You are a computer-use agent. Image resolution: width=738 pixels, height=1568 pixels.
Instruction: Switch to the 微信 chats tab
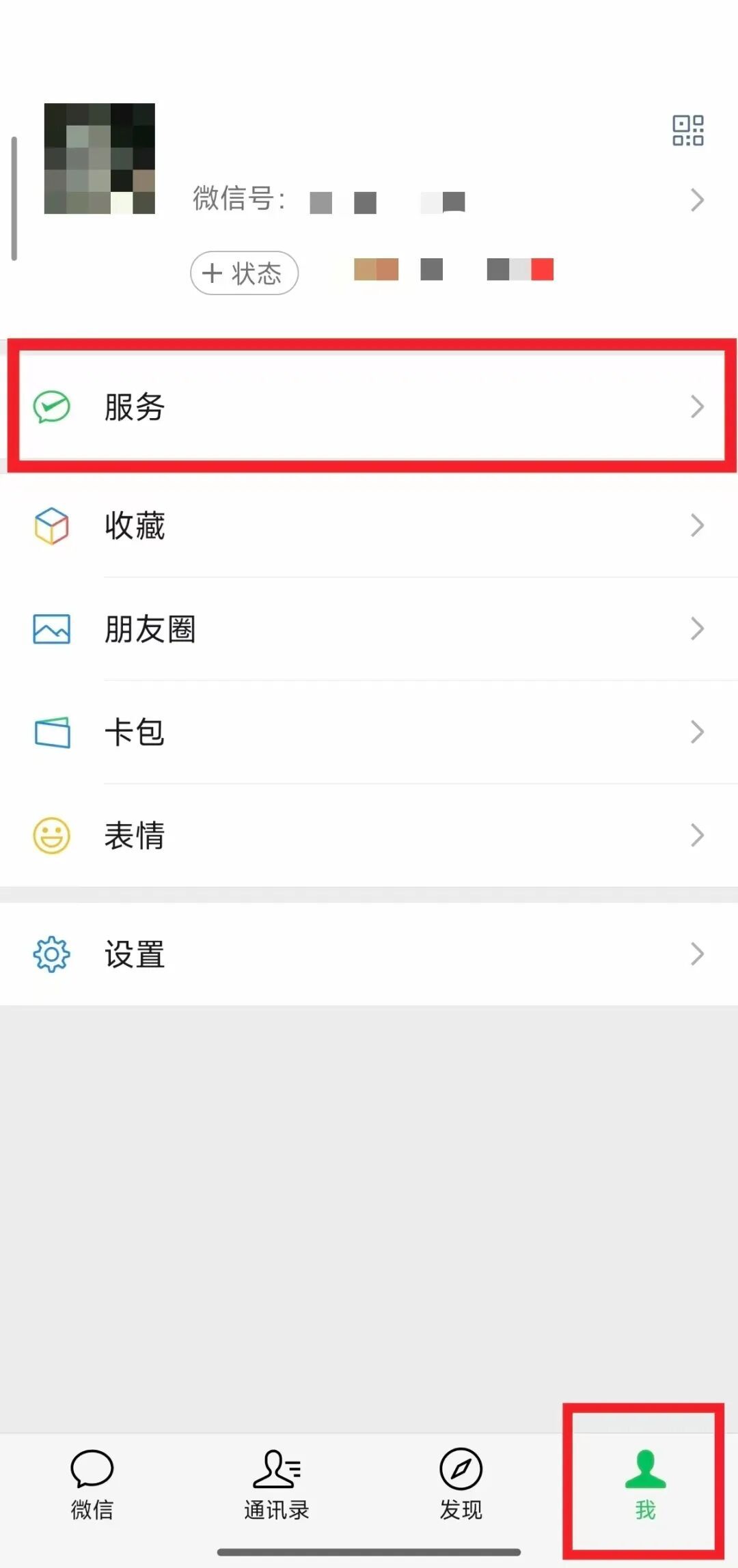[x=92, y=1483]
